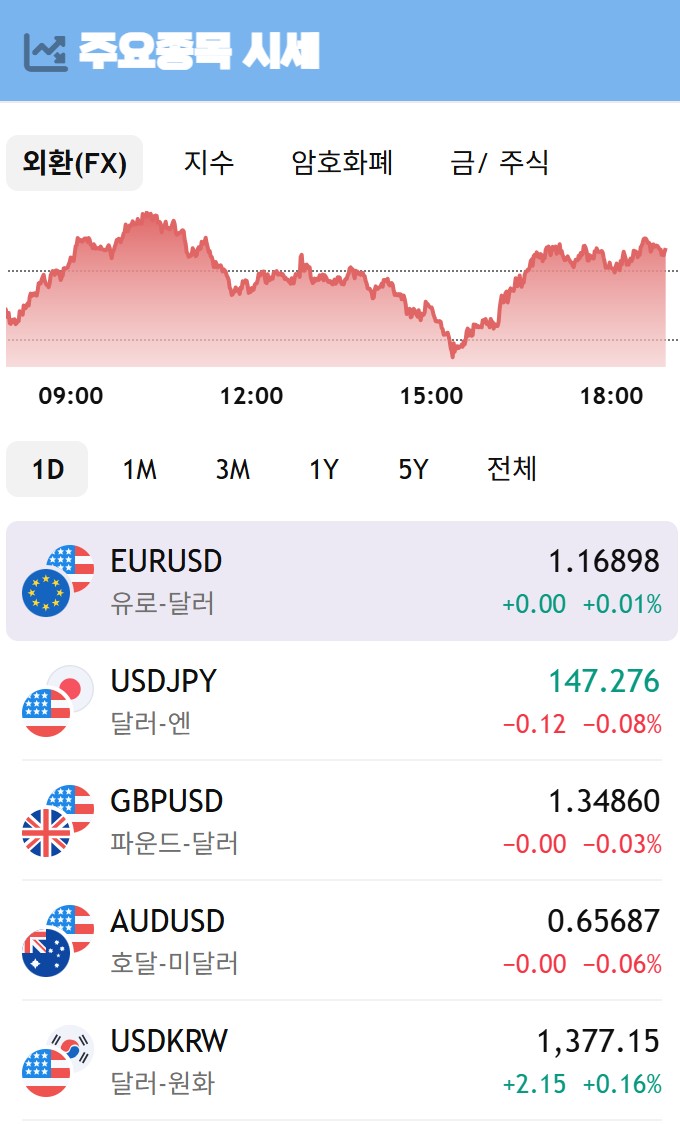Select the 외환(FX) tab
Screen dimensions: 680x1124
click(75, 163)
